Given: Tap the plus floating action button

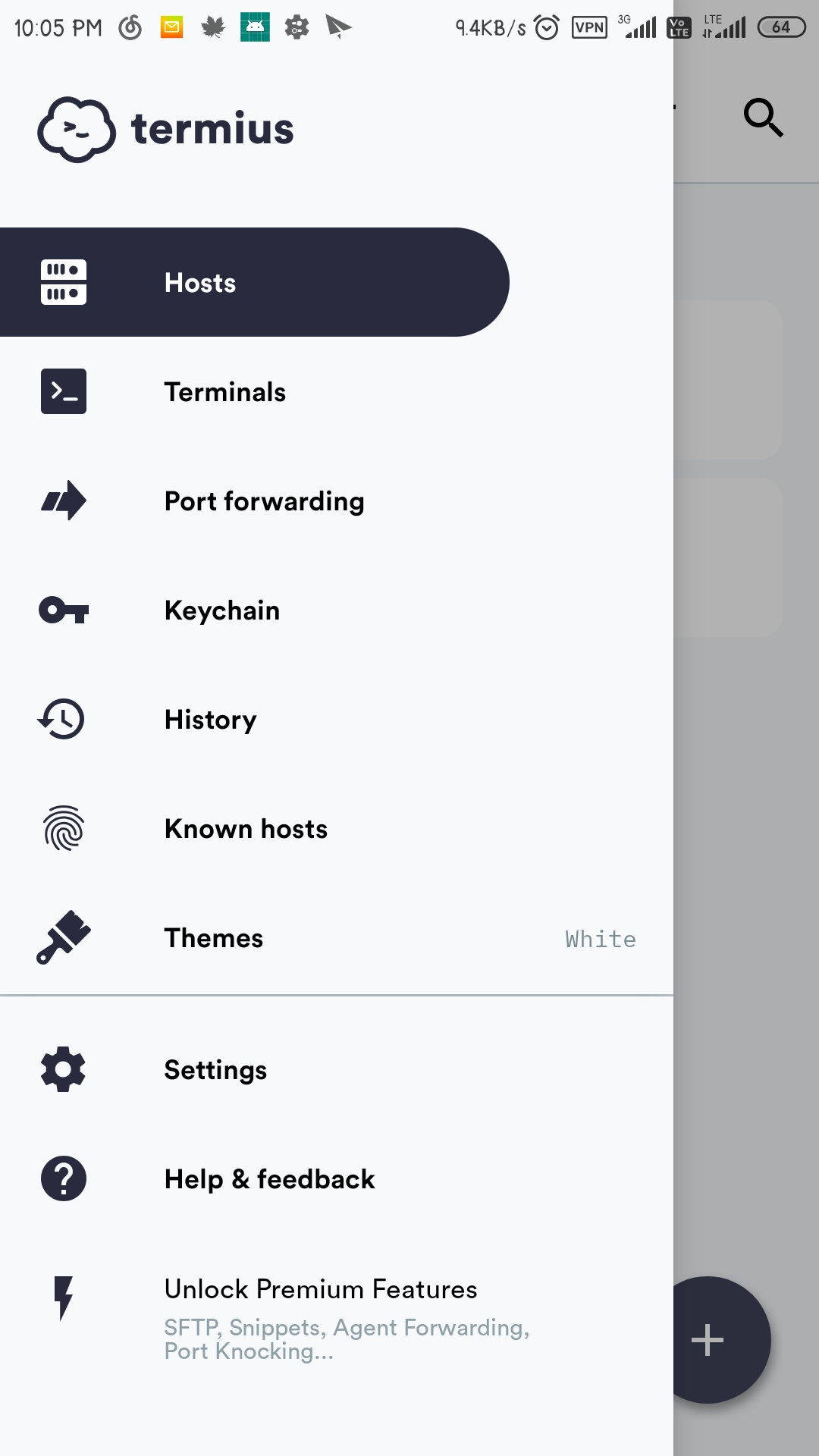Looking at the screenshot, I should pos(710,1339).
